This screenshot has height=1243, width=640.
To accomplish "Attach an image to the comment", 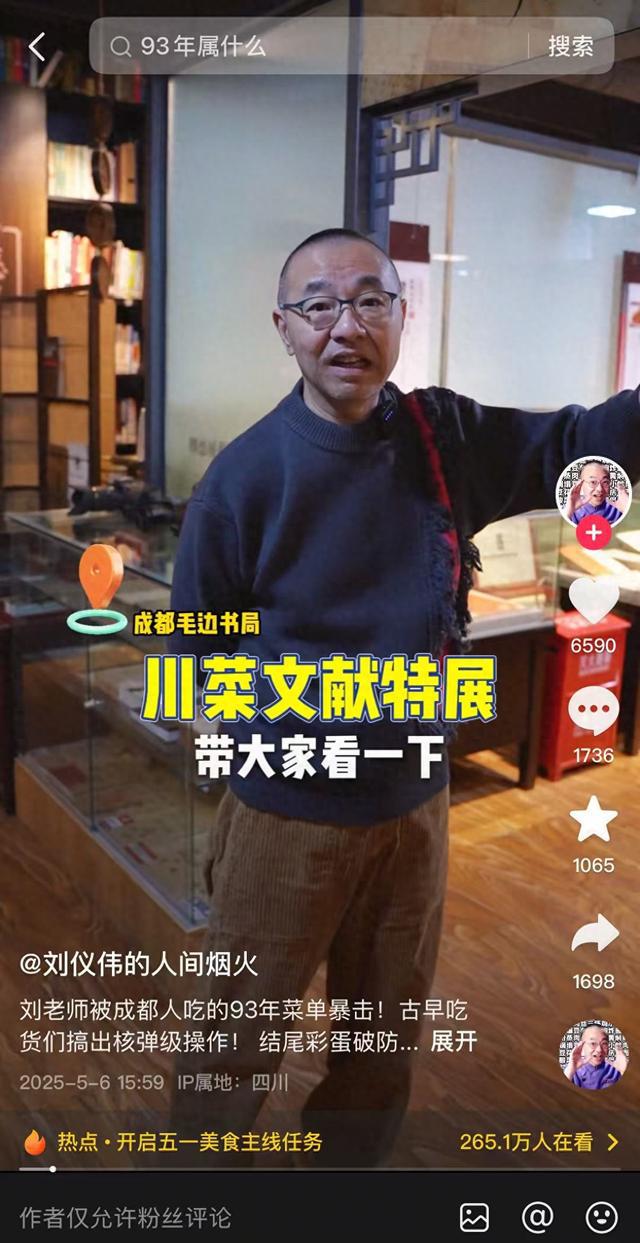I will point(474,1216).
